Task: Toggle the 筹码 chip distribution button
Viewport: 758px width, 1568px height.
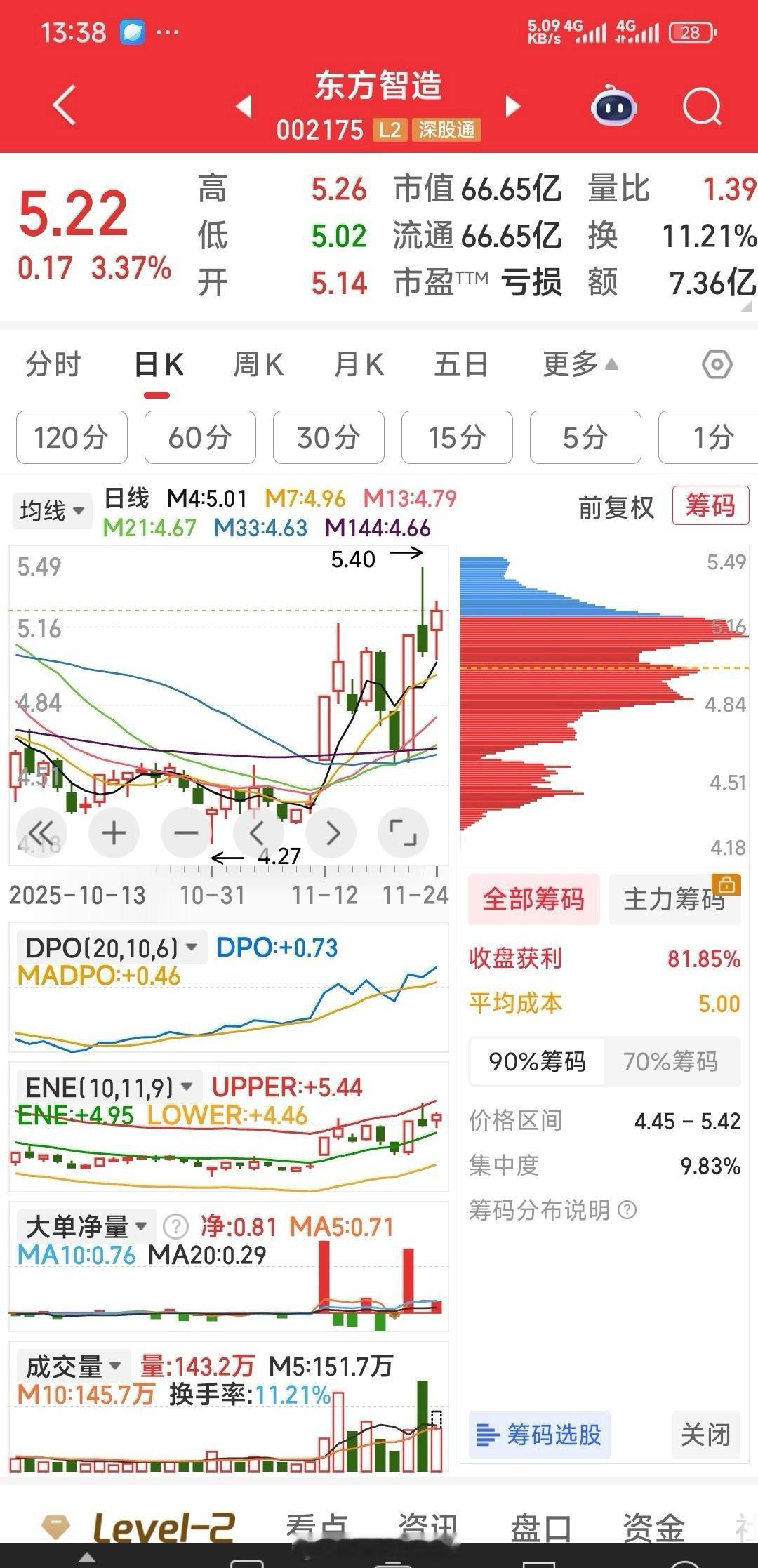Action: pyautogui.click(x=710, y=505)
